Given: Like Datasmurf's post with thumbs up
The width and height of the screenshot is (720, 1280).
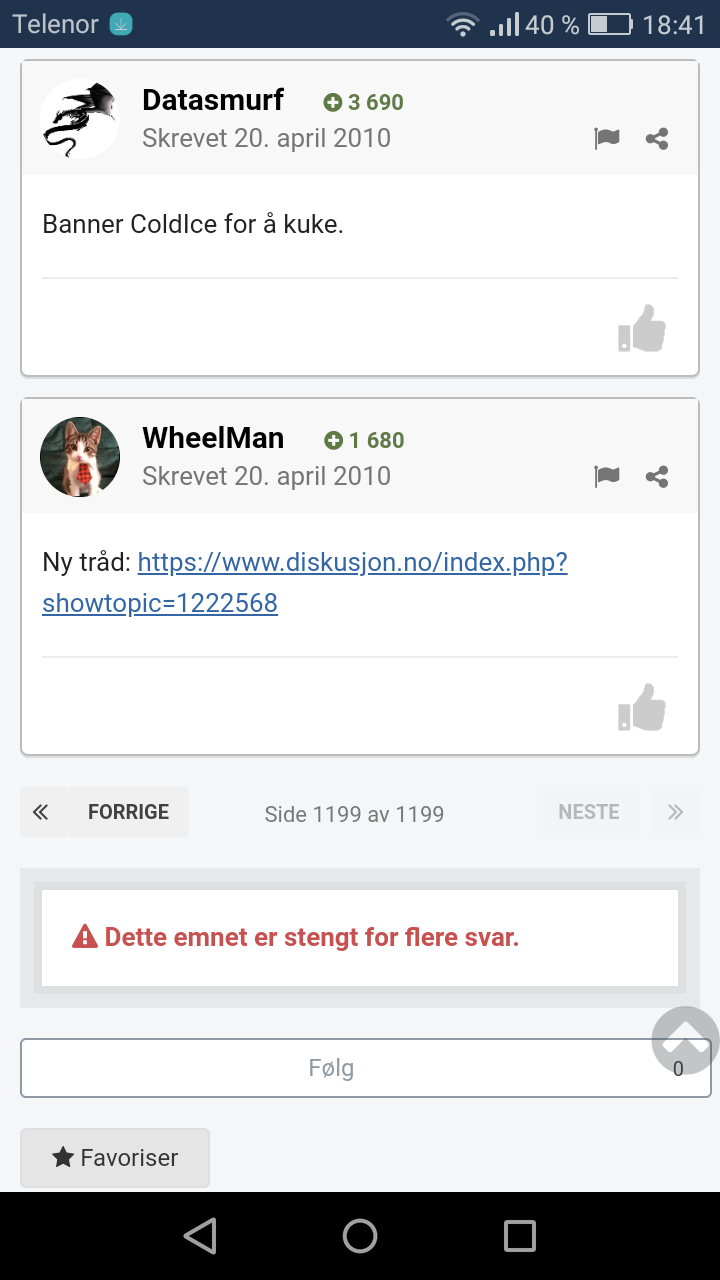Looking at the screenshot, I should (x=642, y=329).
